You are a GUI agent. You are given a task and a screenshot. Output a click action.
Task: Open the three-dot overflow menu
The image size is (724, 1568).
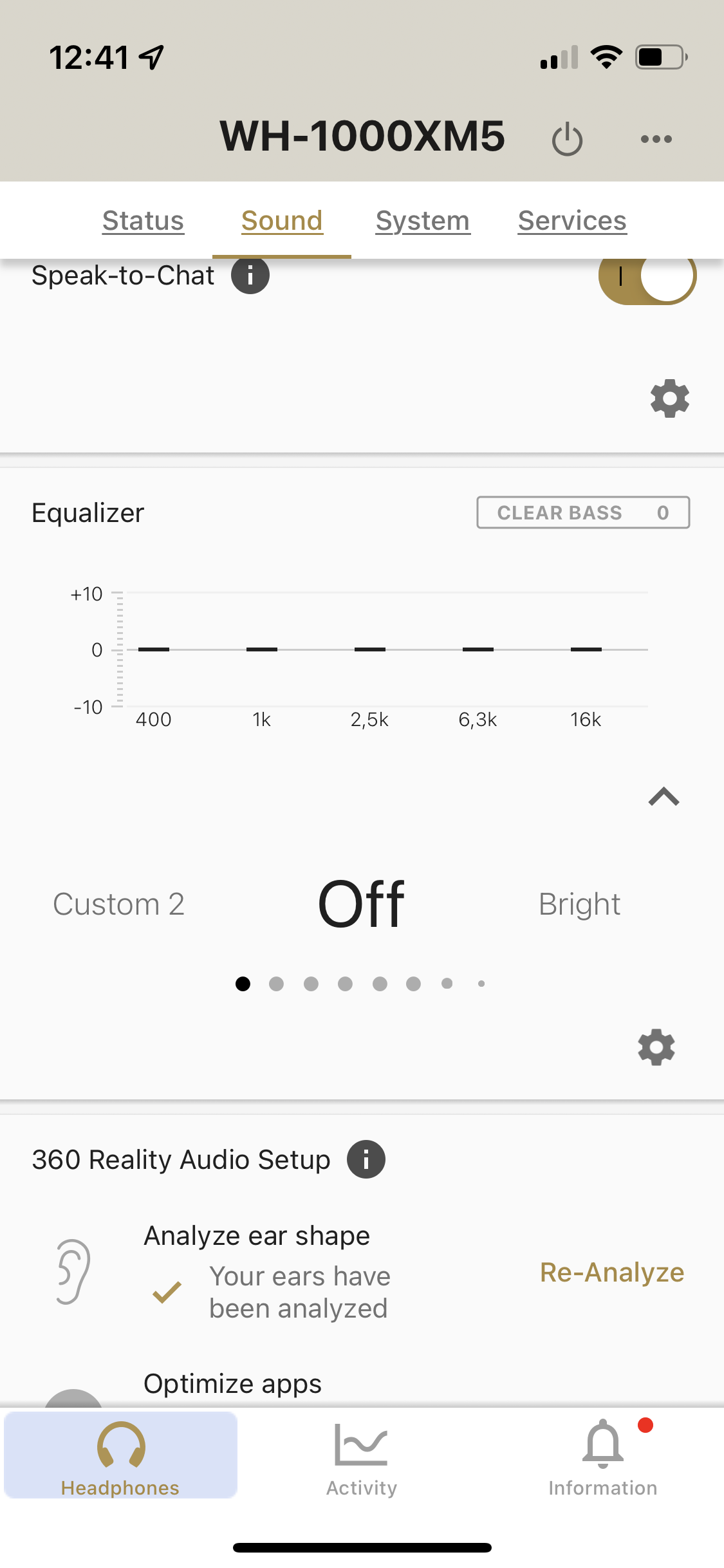(x=656, y=139)
